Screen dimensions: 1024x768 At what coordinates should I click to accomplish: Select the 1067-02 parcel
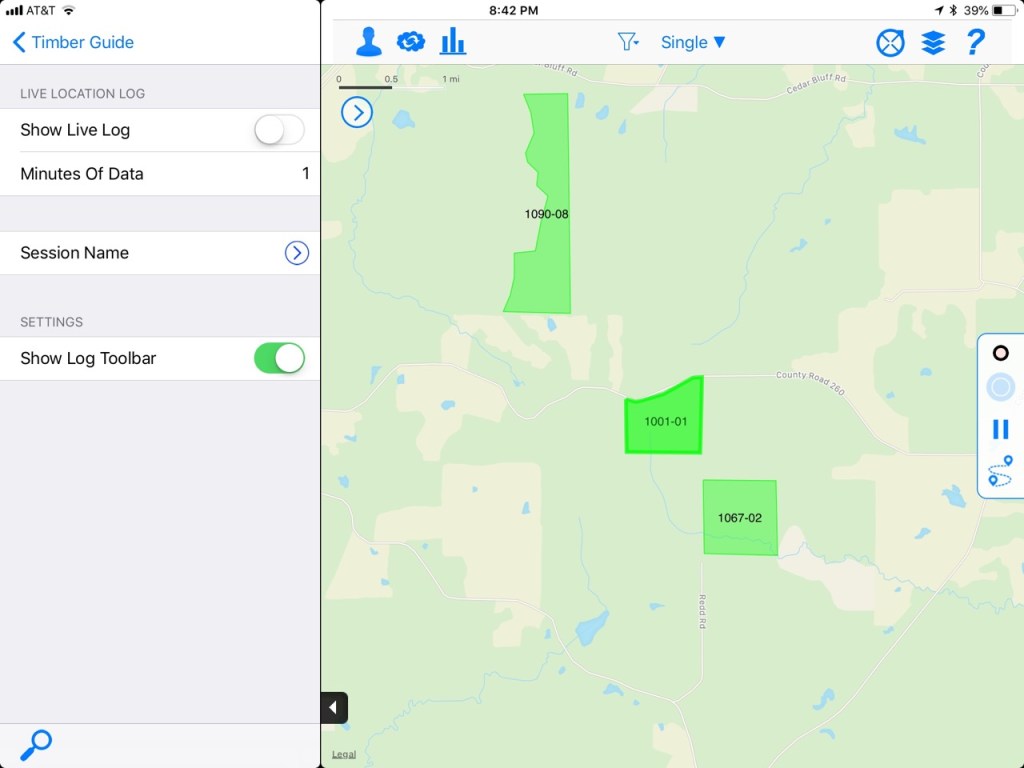pos(740,517)
